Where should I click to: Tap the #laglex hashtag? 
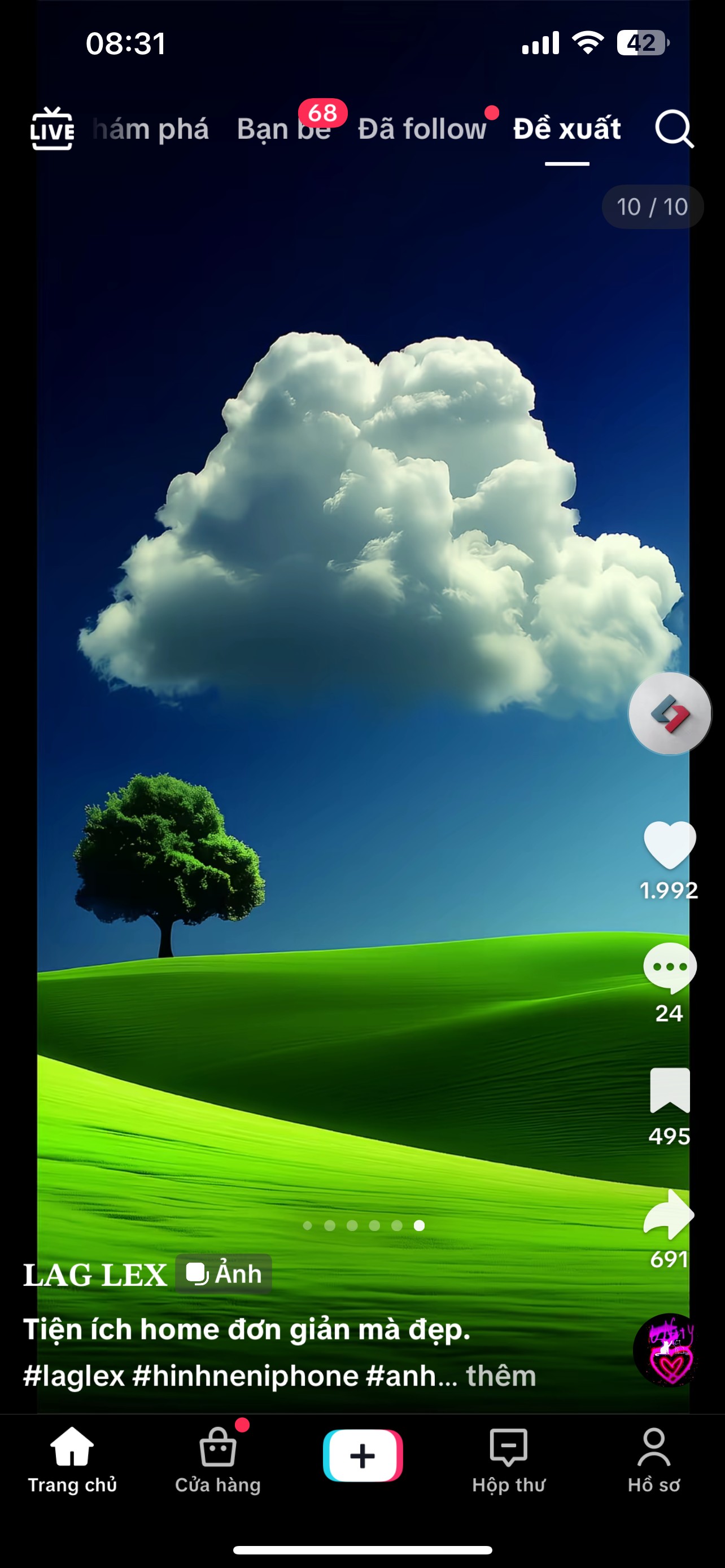tap(73, 1376)
